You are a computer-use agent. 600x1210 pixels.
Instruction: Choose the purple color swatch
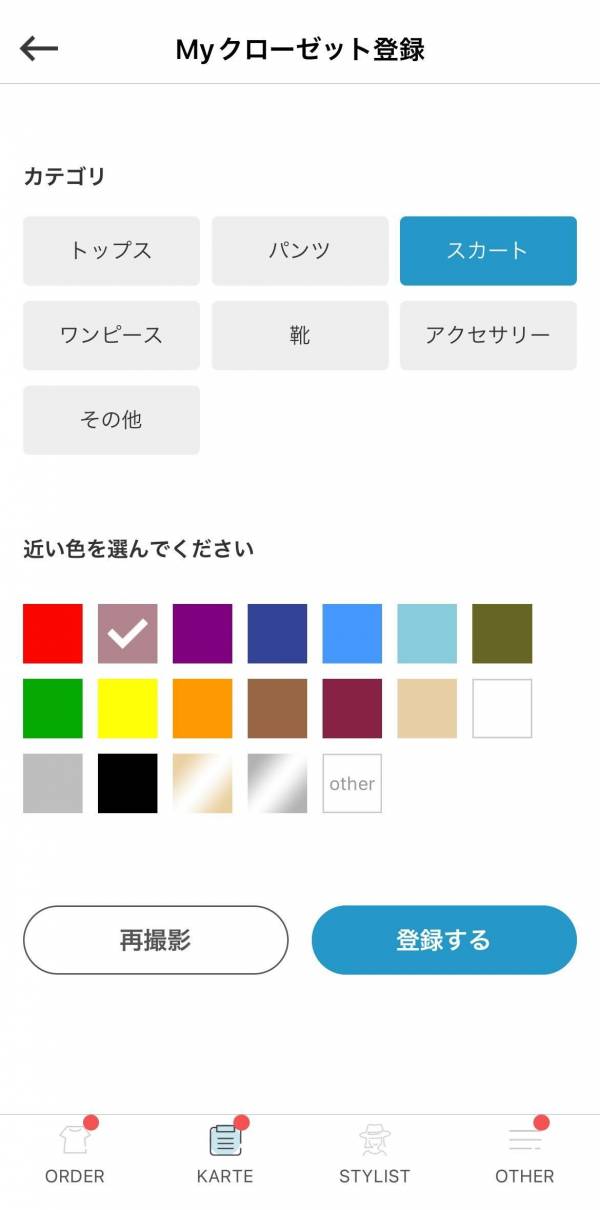pyautogui.click(x=202, y=634)
